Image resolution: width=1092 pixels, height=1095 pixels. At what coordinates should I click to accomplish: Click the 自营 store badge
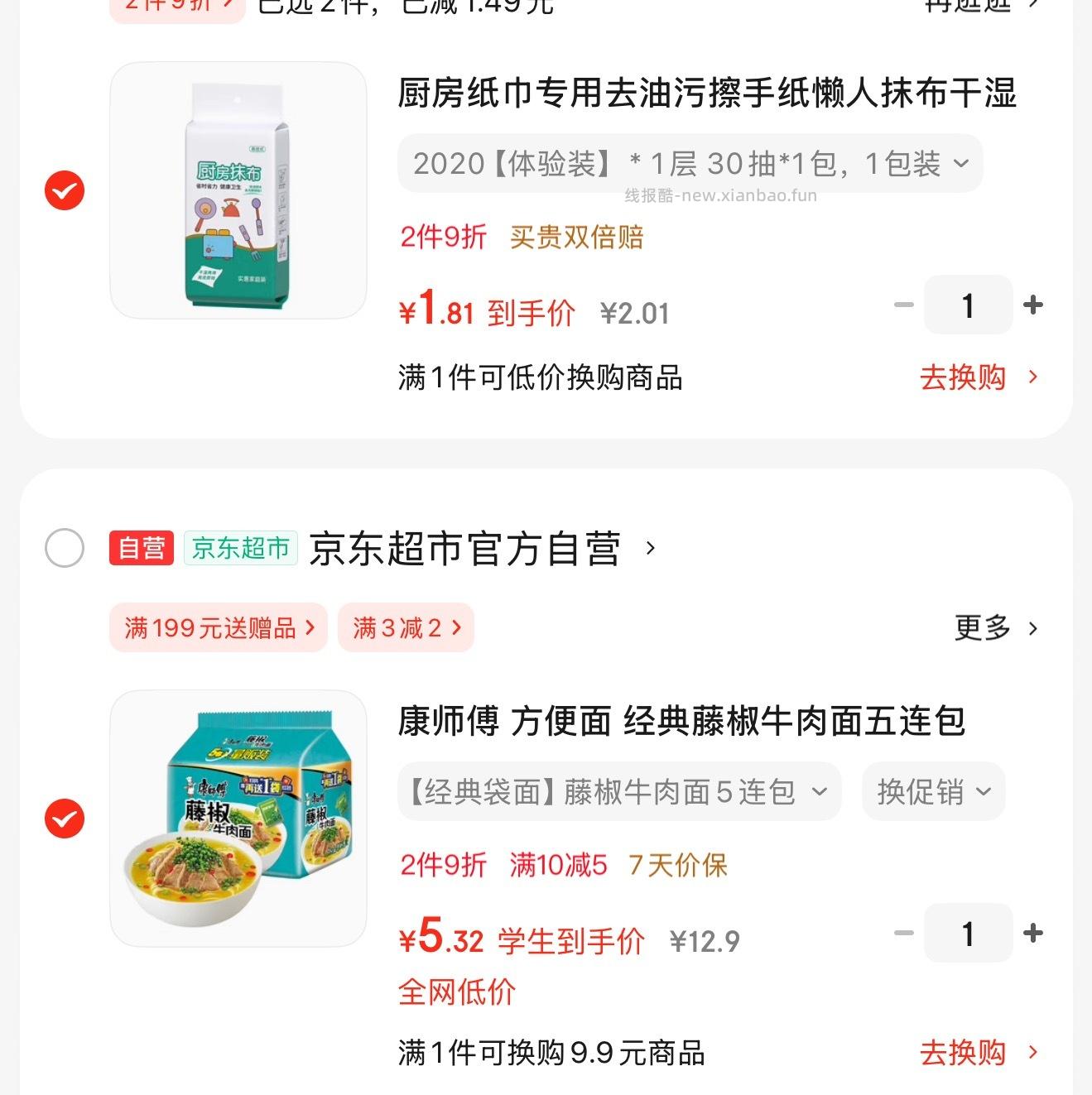pyautogui.click(x=141, y=547)
